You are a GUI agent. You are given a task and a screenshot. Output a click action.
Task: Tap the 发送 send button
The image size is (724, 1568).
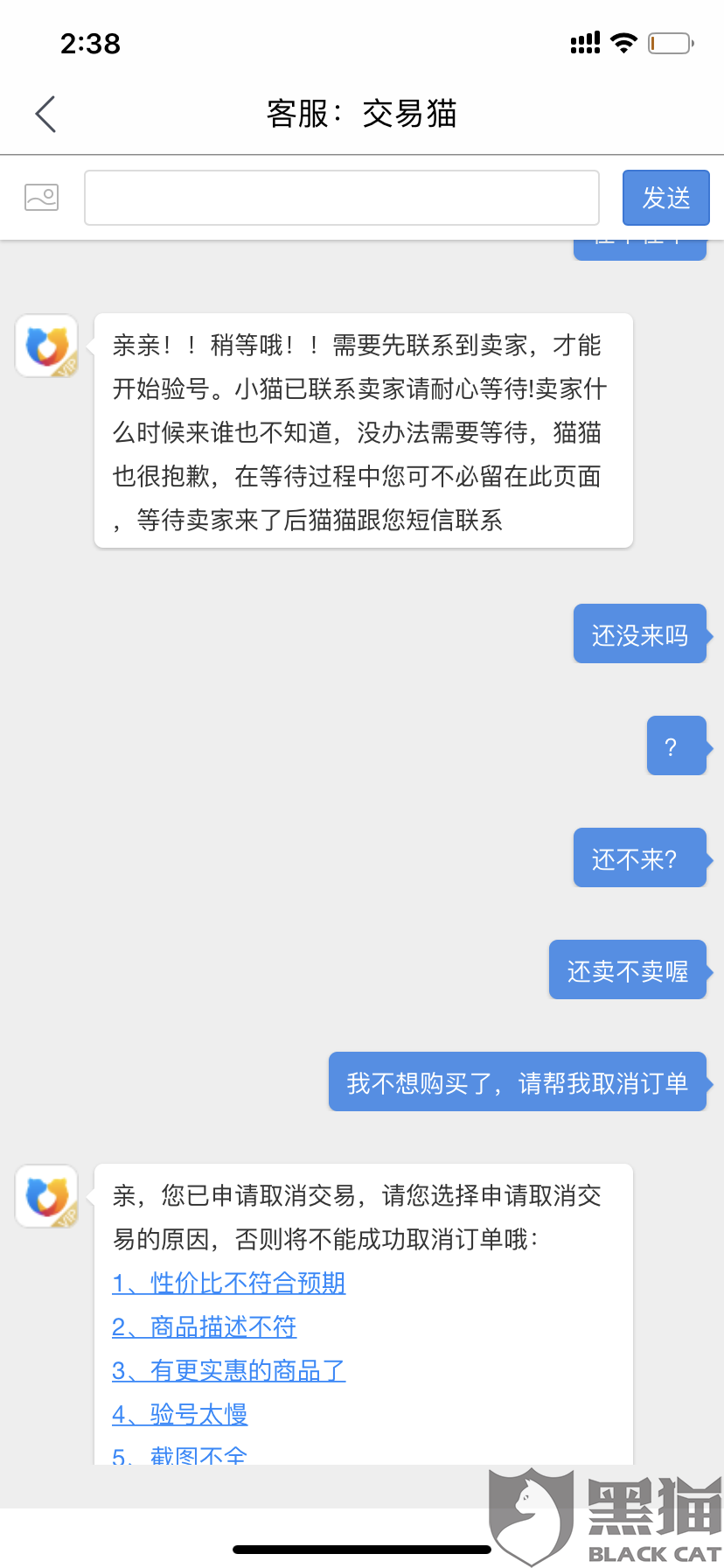click(x=665, y=198)
